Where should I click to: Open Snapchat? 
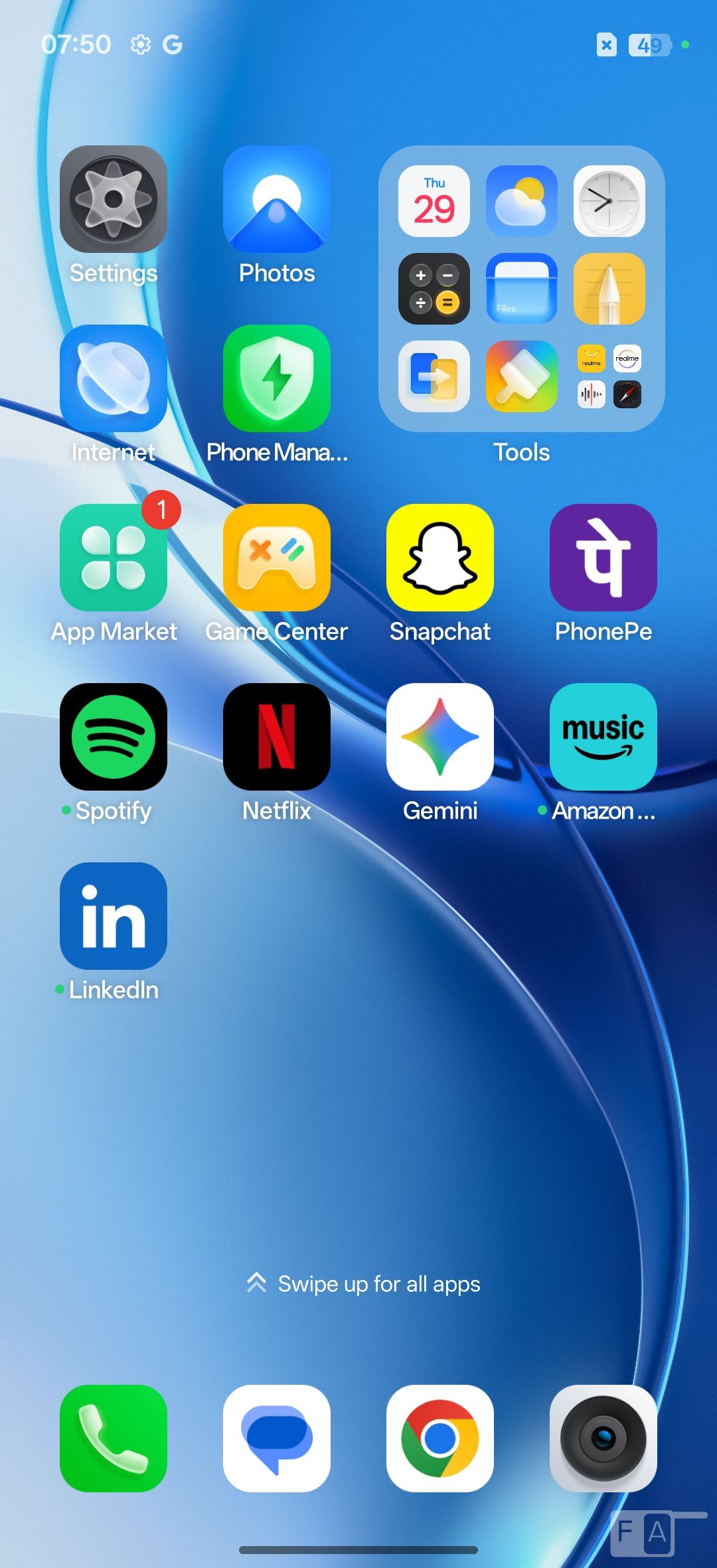tap(440, 558)
